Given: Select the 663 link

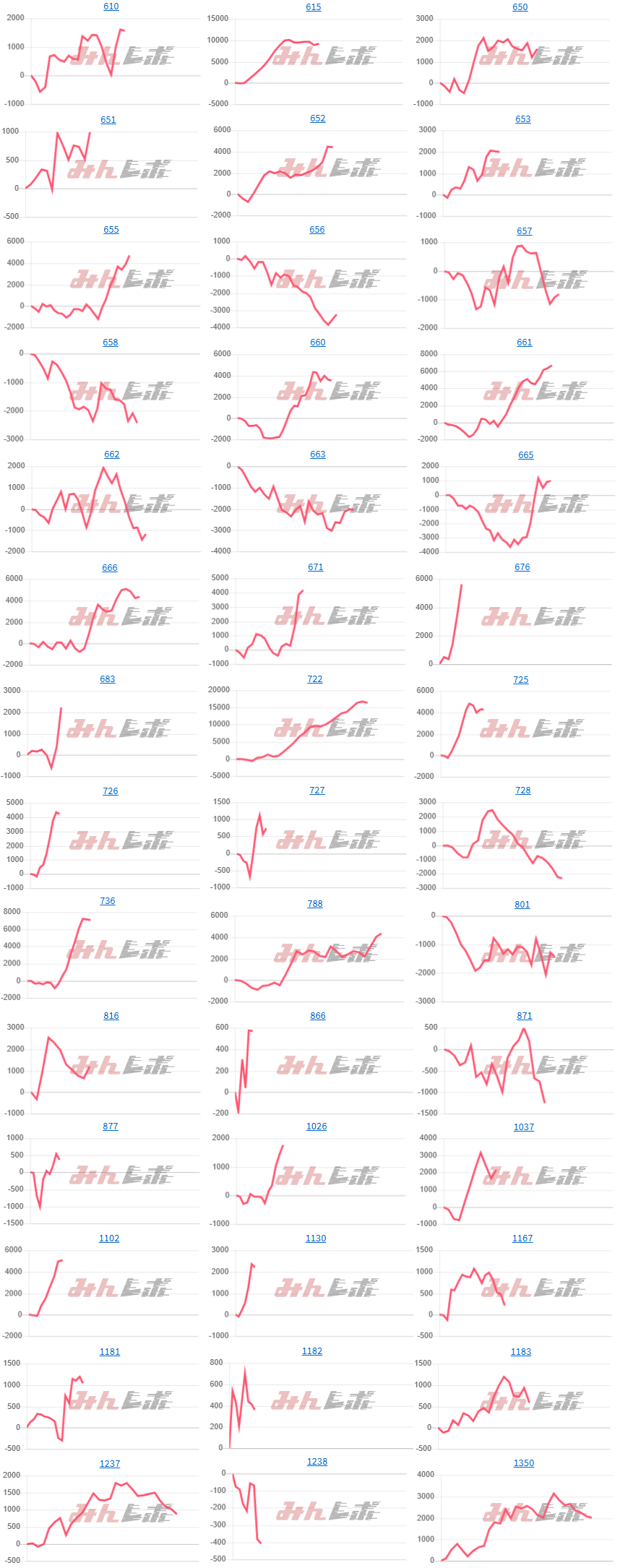Looking at the screenshot, I should (318, 455).
